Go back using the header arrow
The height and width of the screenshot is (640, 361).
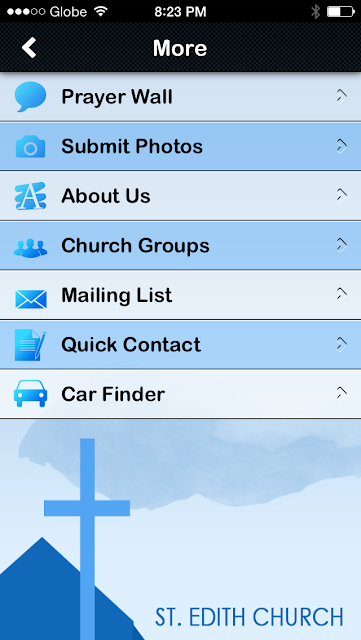click(x=29, y=48)
